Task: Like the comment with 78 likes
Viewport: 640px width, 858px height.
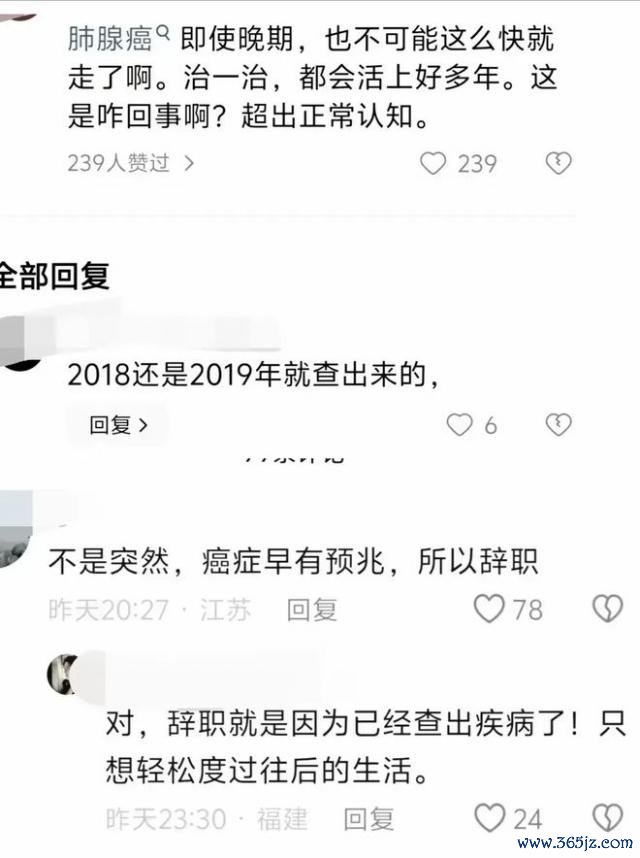Action: click(x=489, y=608)
